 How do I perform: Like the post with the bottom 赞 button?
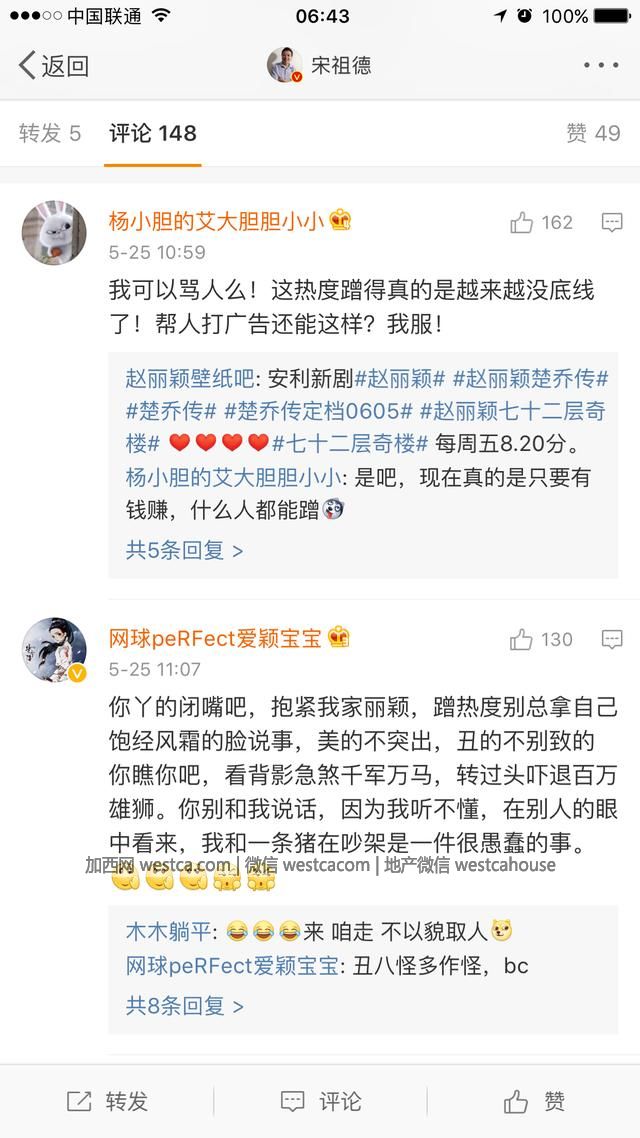(x=534, y=1101)
